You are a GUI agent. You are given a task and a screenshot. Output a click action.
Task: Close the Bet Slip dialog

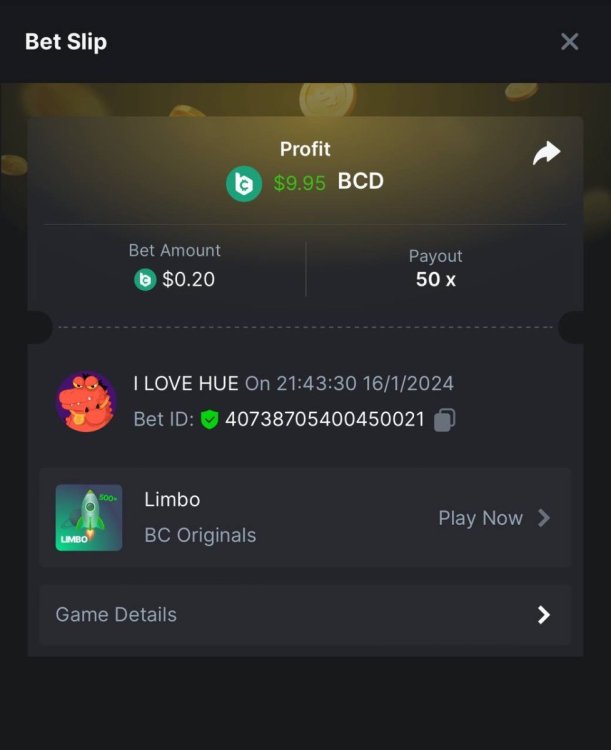569,41
